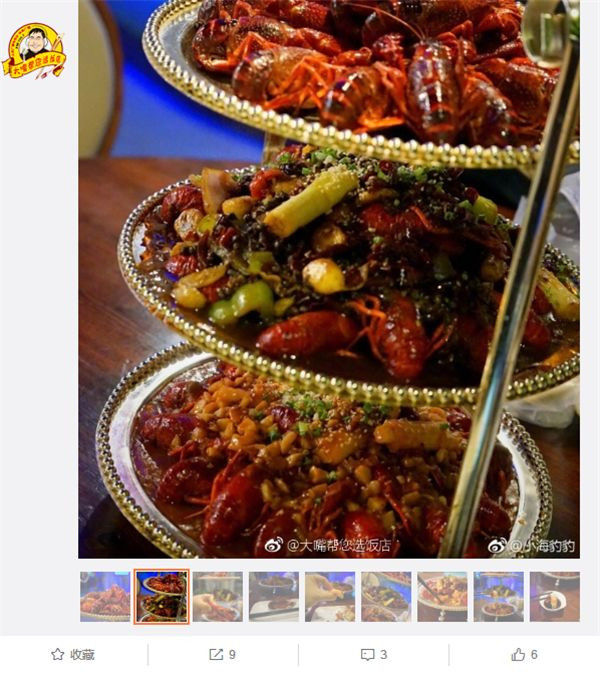This screenshot has width=600, height=673.
Task: Select the first thumbnail in the photo strip
Action: point(105,597)
